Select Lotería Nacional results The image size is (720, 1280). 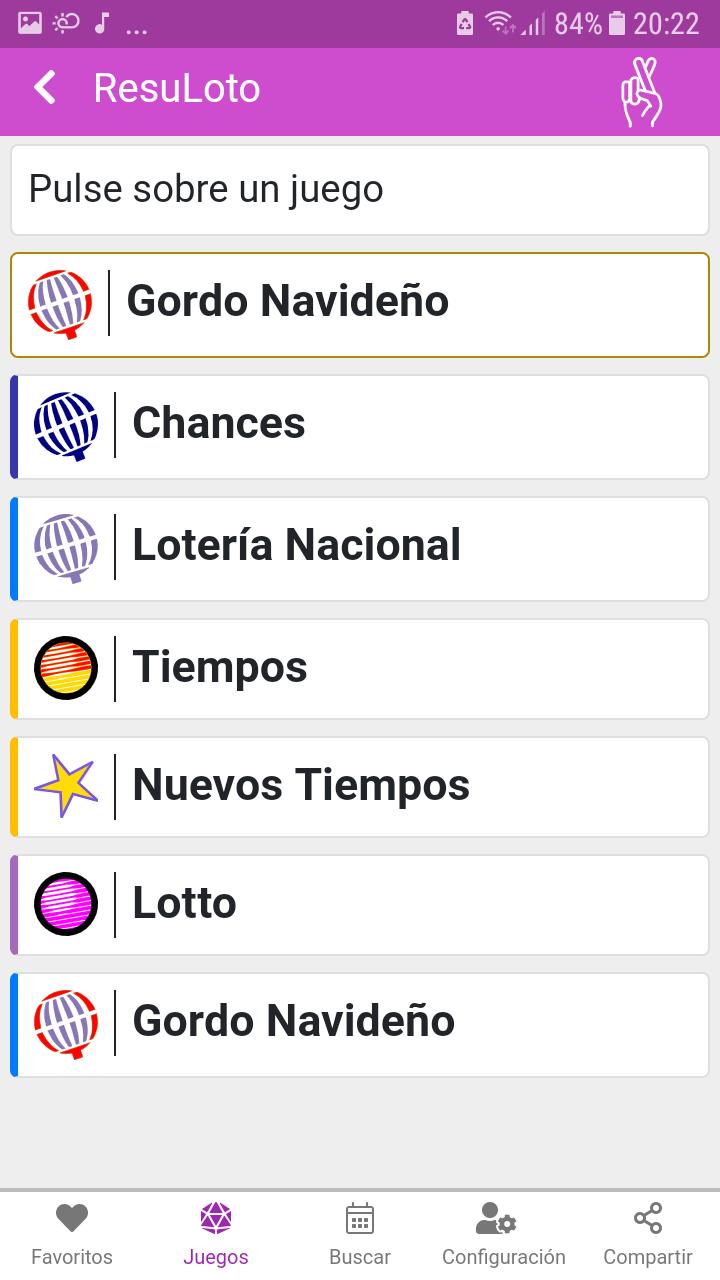pyautogui.click(x=360, y=549)
